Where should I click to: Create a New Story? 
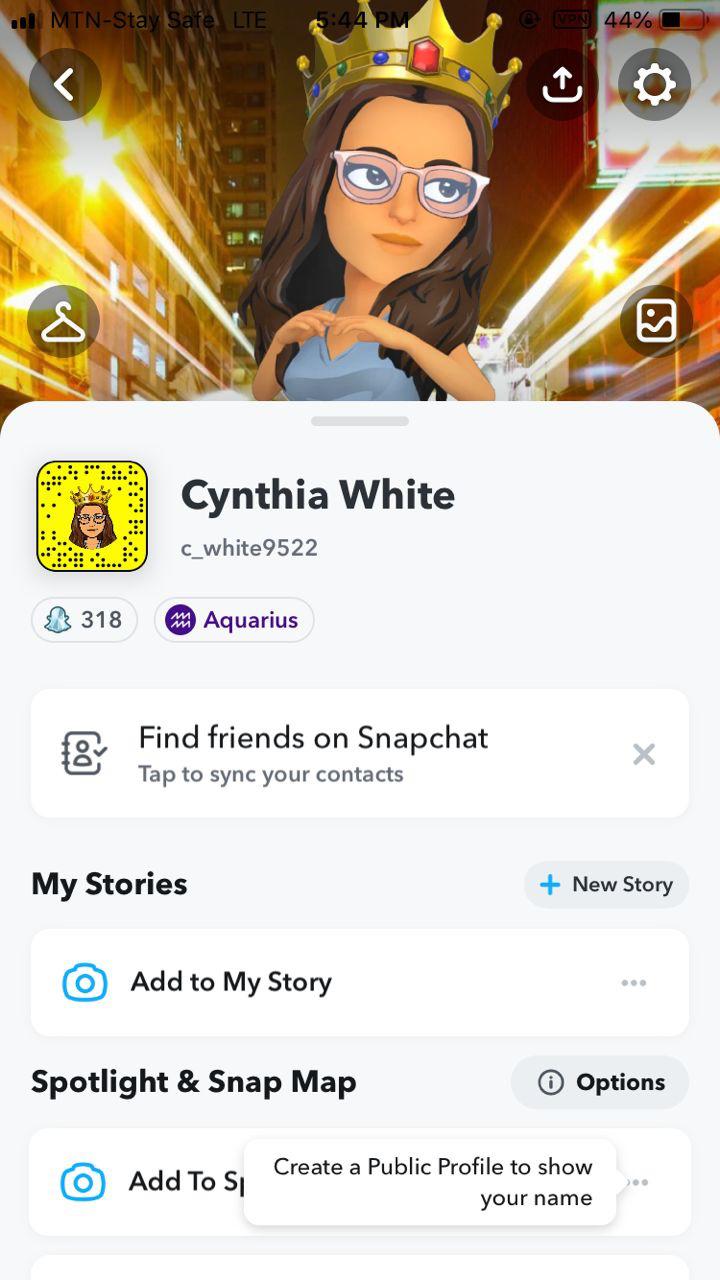(x=606, y=884)
